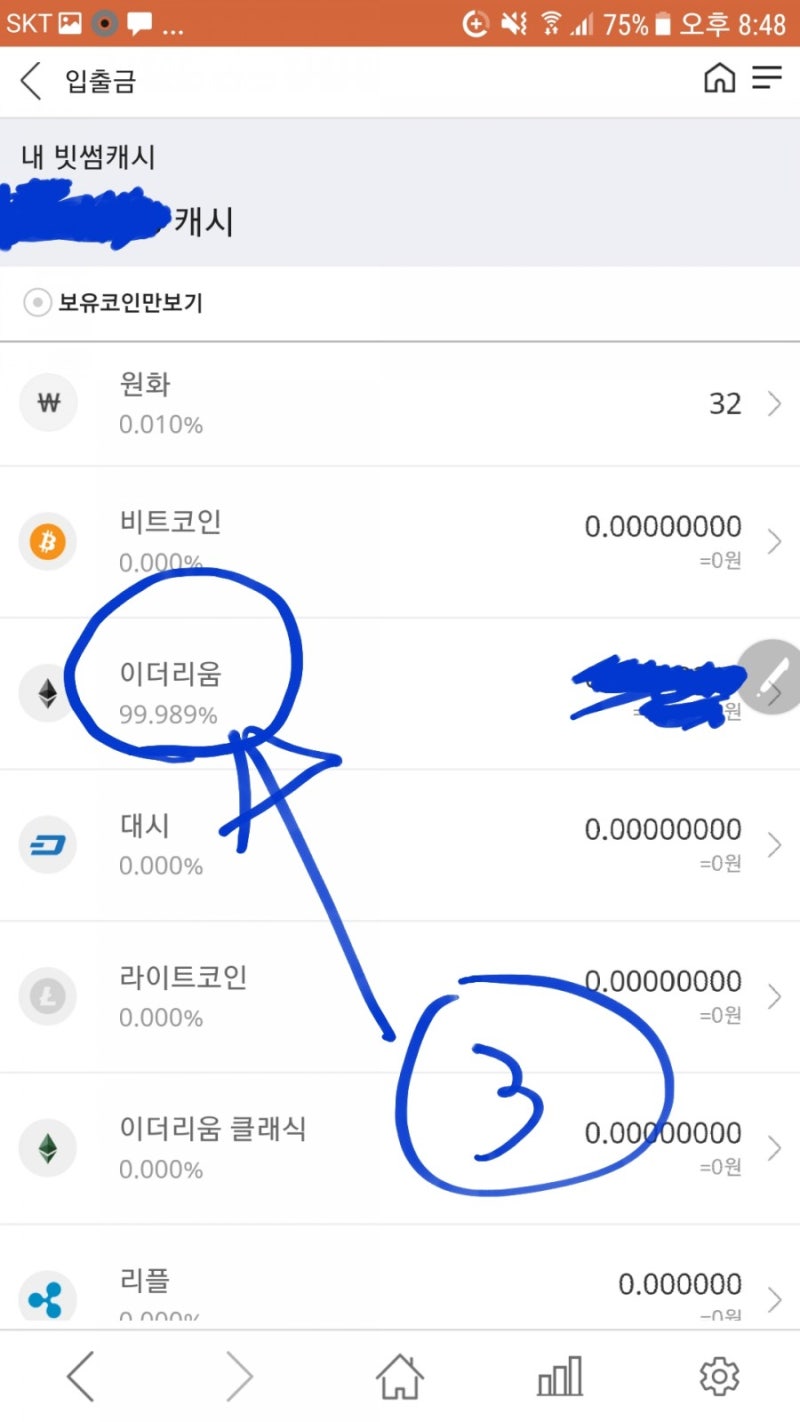Enable the 보유코인만보기 filter toggle
The height and width of the screenshot is (1422, 800).
pyautogui.click(x=37, y=301)
